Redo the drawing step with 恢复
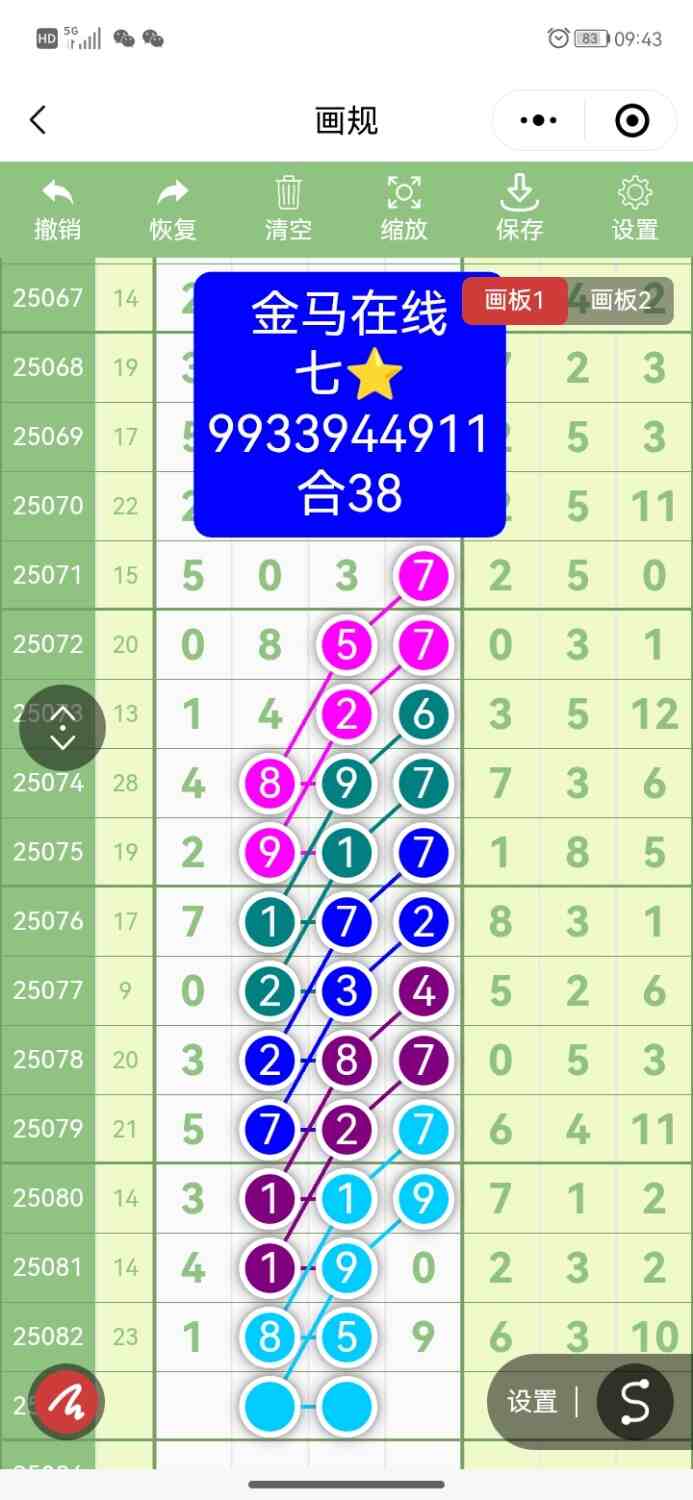Image resolution: width=693 pixels, height=1500 pixels. [x=173, y=208]
